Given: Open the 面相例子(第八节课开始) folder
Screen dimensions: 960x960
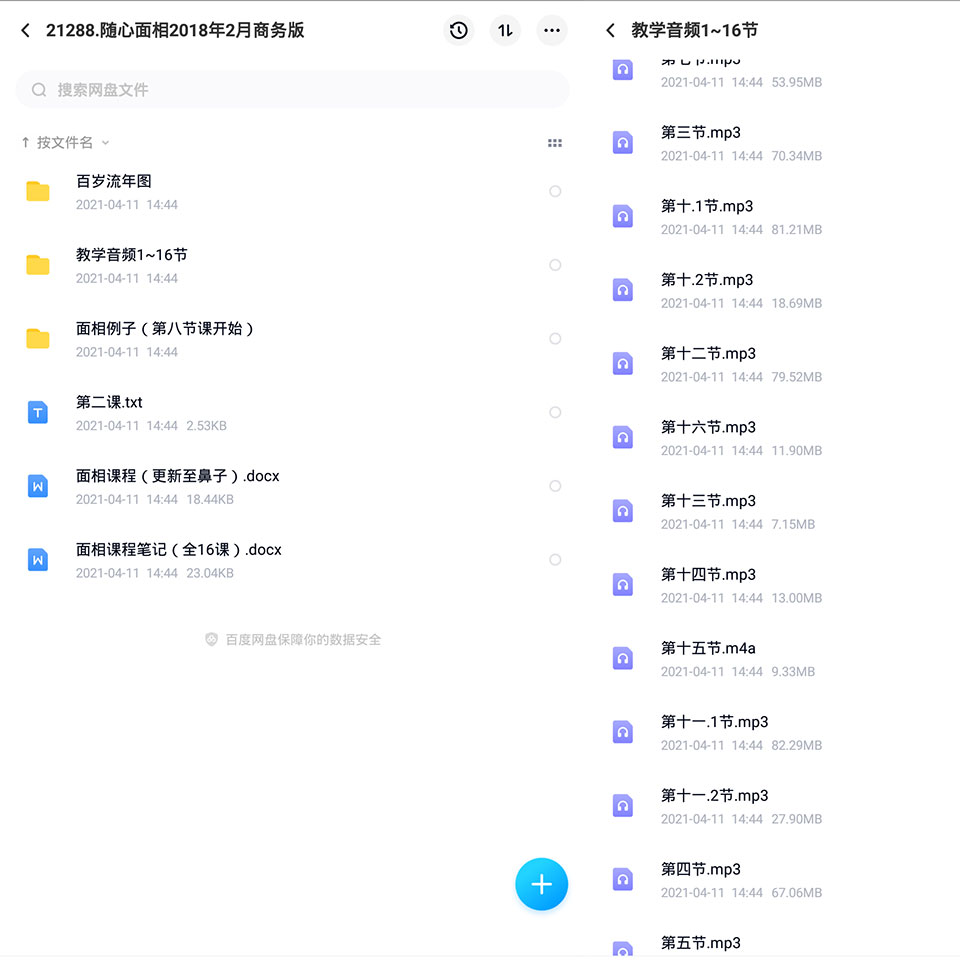Looking at the screenshot, I should click(x=288, y=339).
